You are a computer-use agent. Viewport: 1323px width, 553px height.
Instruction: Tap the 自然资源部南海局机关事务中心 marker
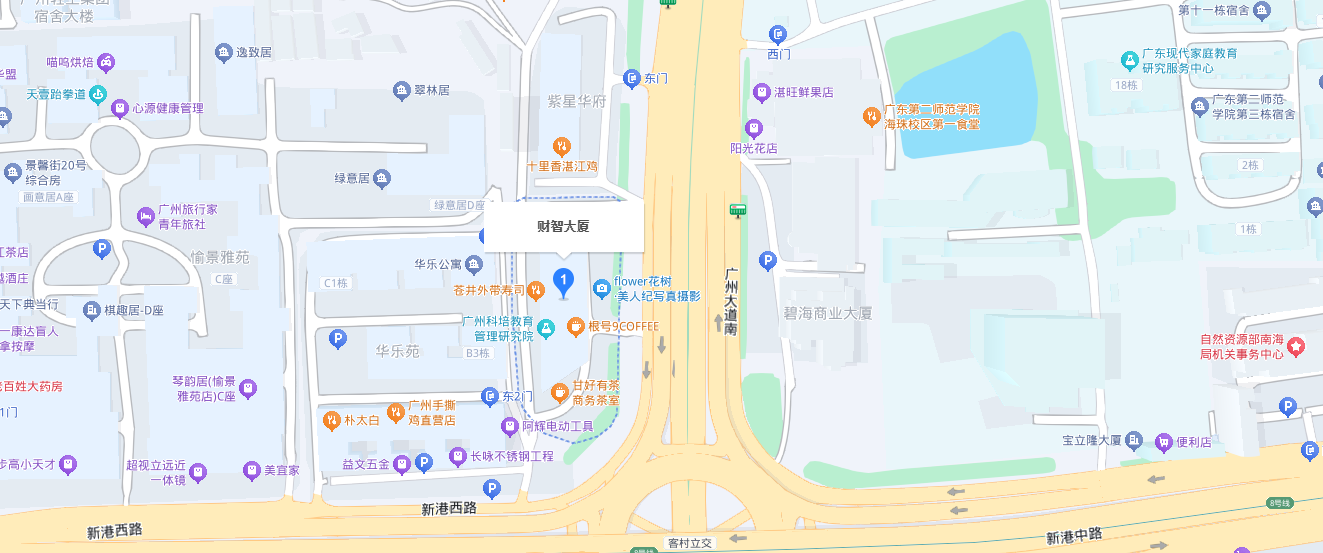[1297, 347]
